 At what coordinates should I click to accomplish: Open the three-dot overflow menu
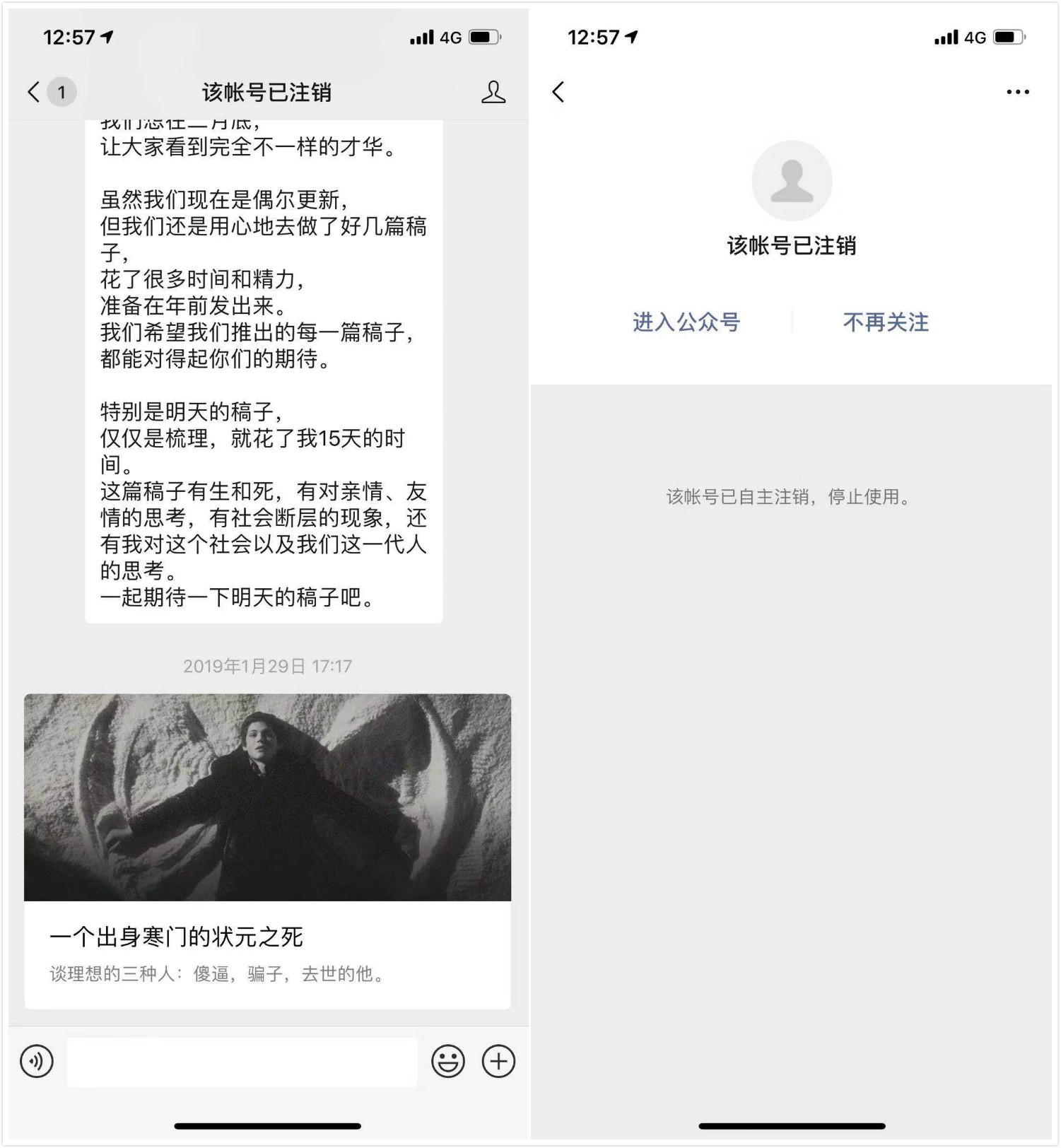tap(1017, 92)
